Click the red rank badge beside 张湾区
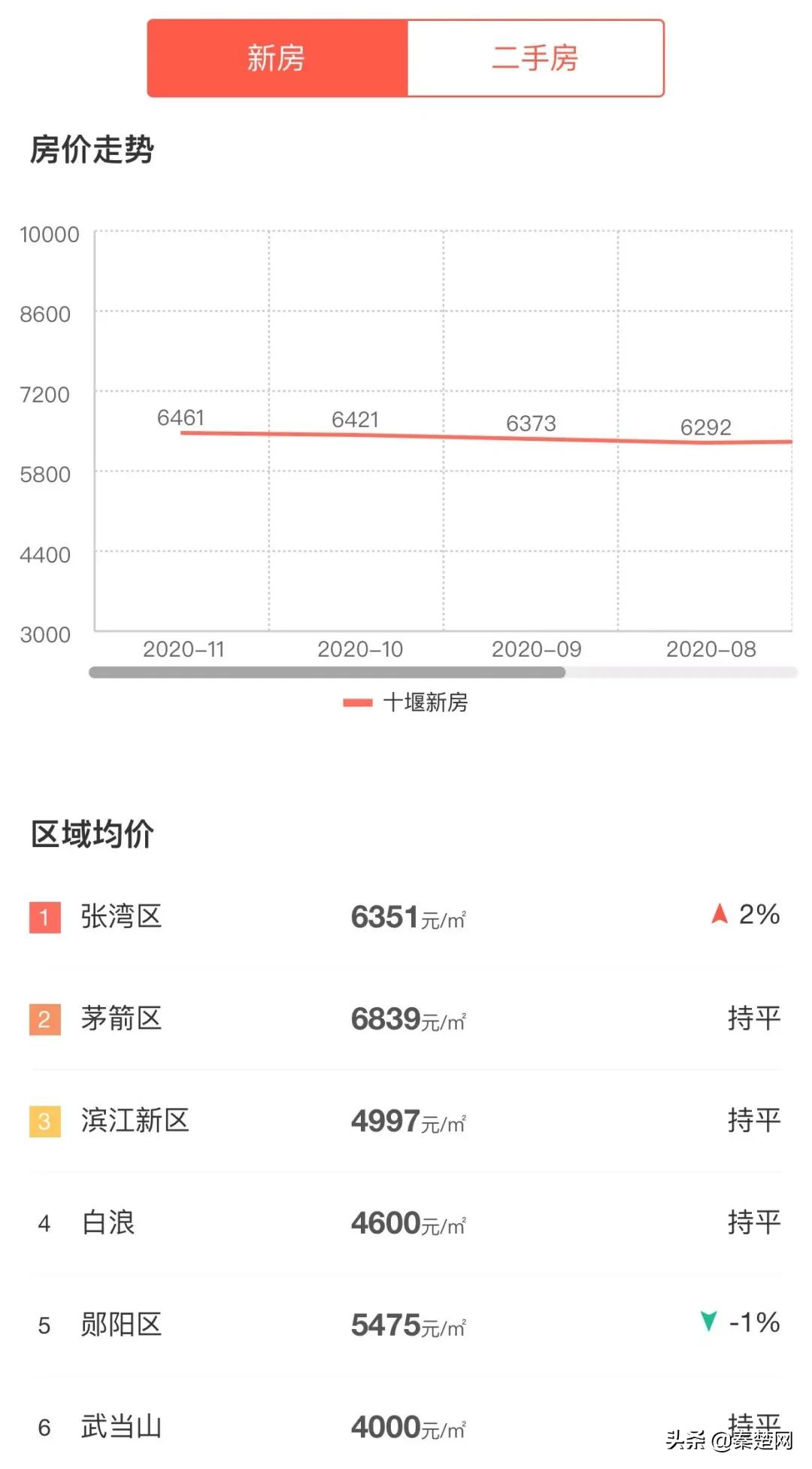The width and height of the screenshot is (812, 1469). [x=45, y=916]
